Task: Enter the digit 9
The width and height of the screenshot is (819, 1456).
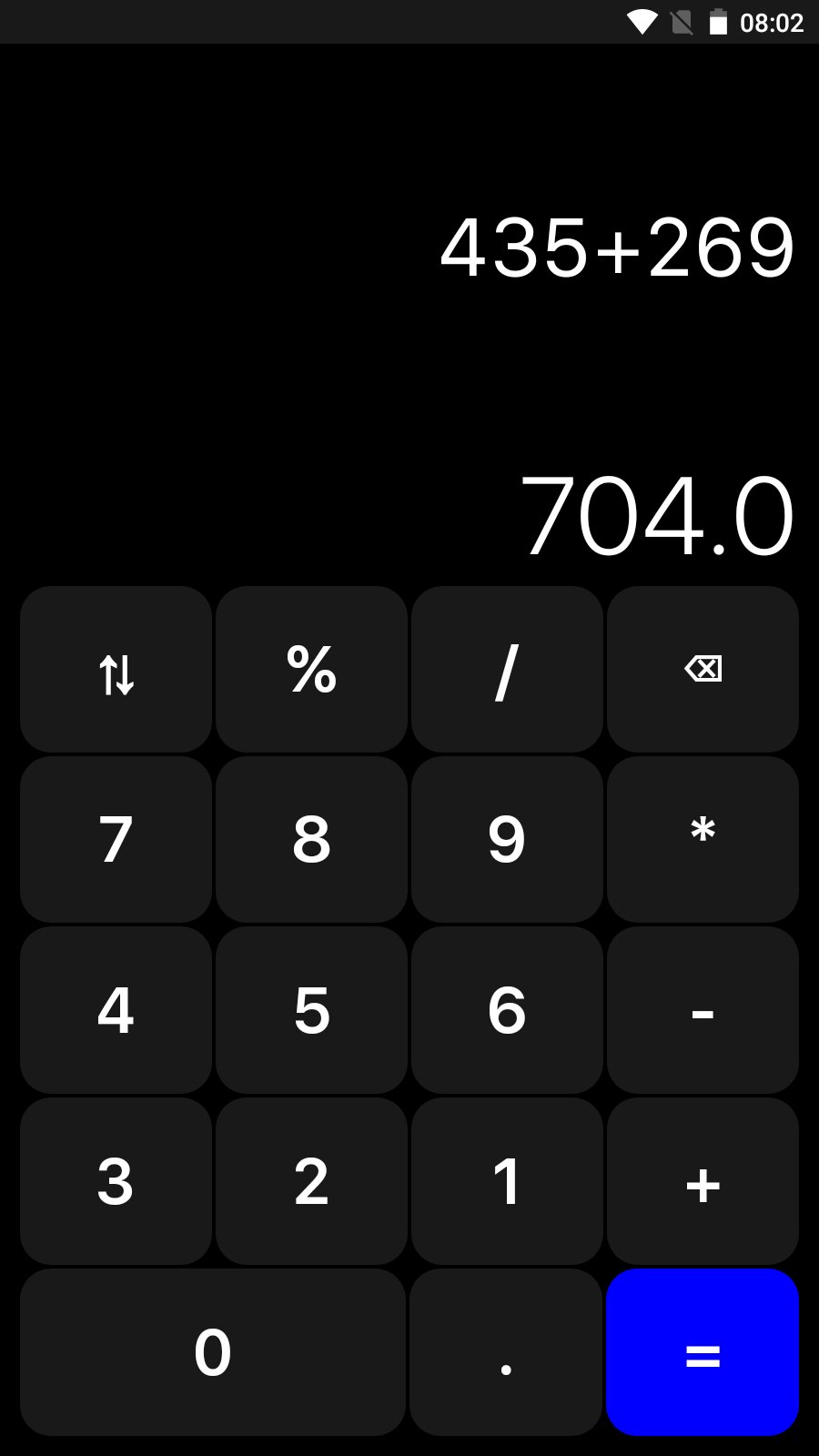Action: [x=507, y=839]
